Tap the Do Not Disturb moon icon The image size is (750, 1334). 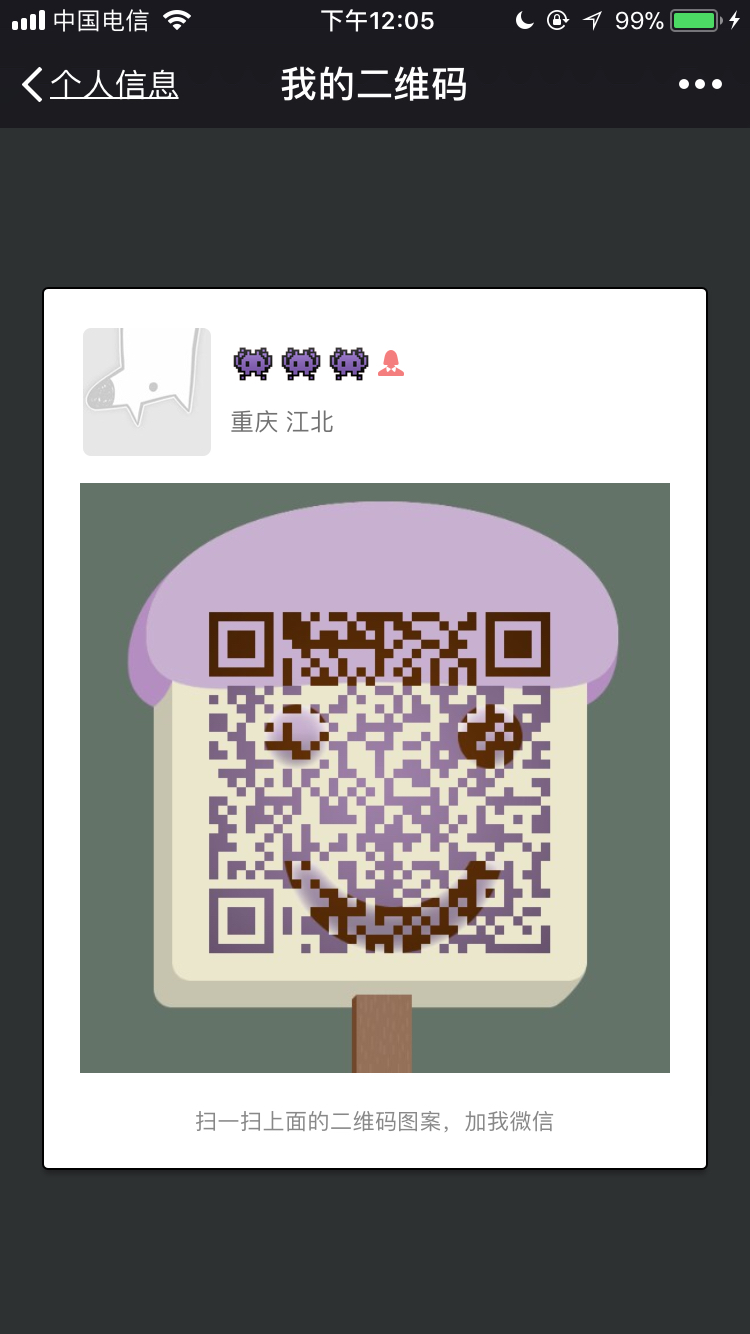click(524, 19)
